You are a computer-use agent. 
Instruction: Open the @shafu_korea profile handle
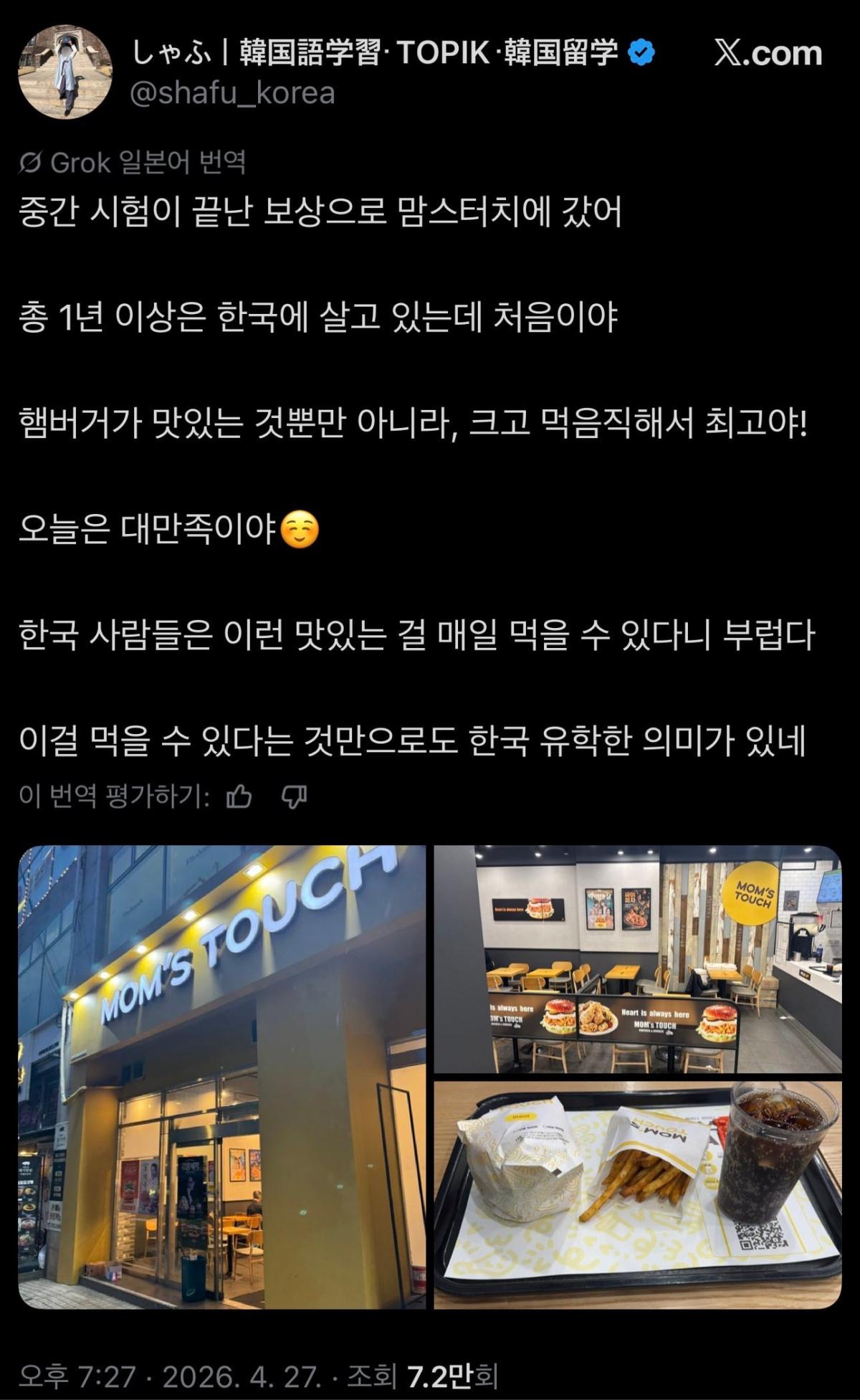coord(232,93)
